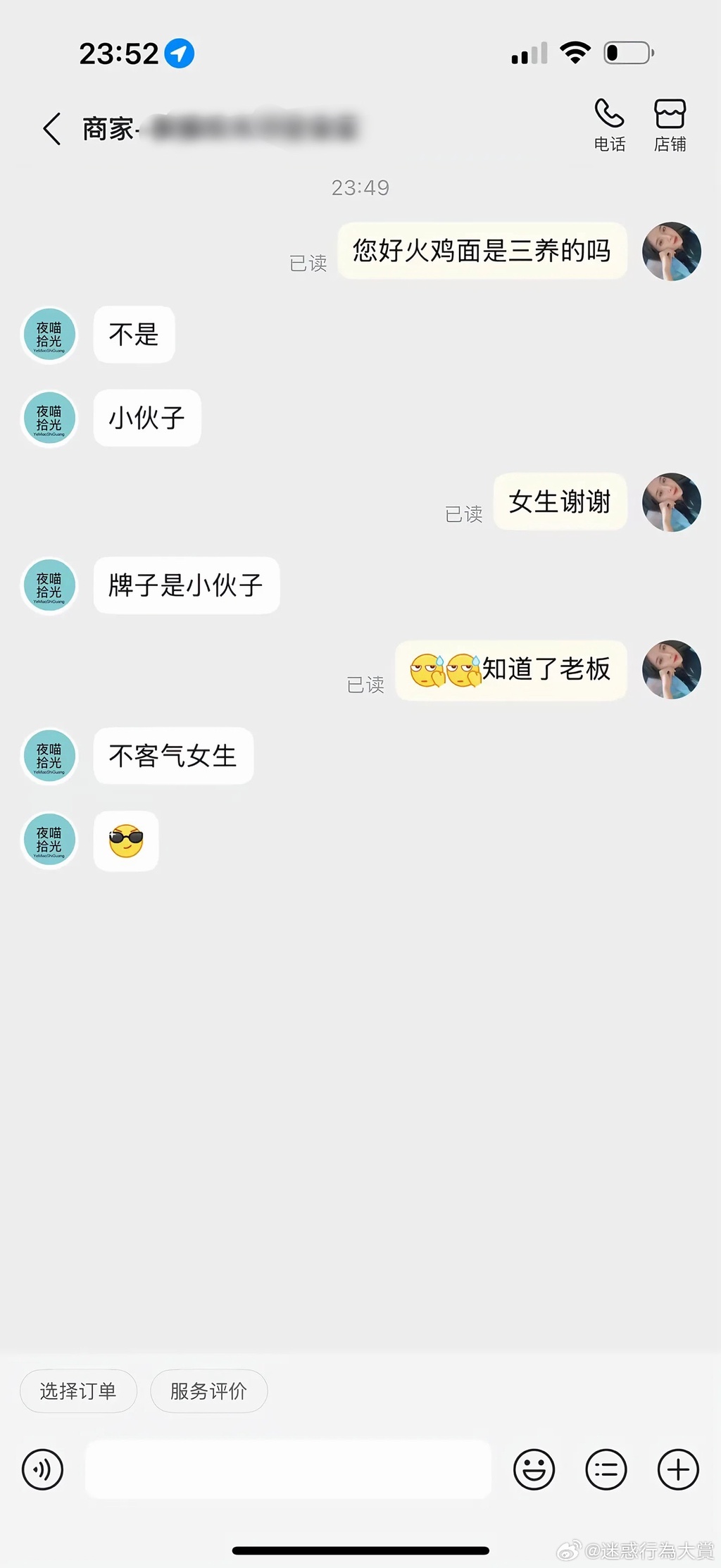Tap the 选择订单 chip
This screenshot has width=721, height=1568.
[78, 1391]
